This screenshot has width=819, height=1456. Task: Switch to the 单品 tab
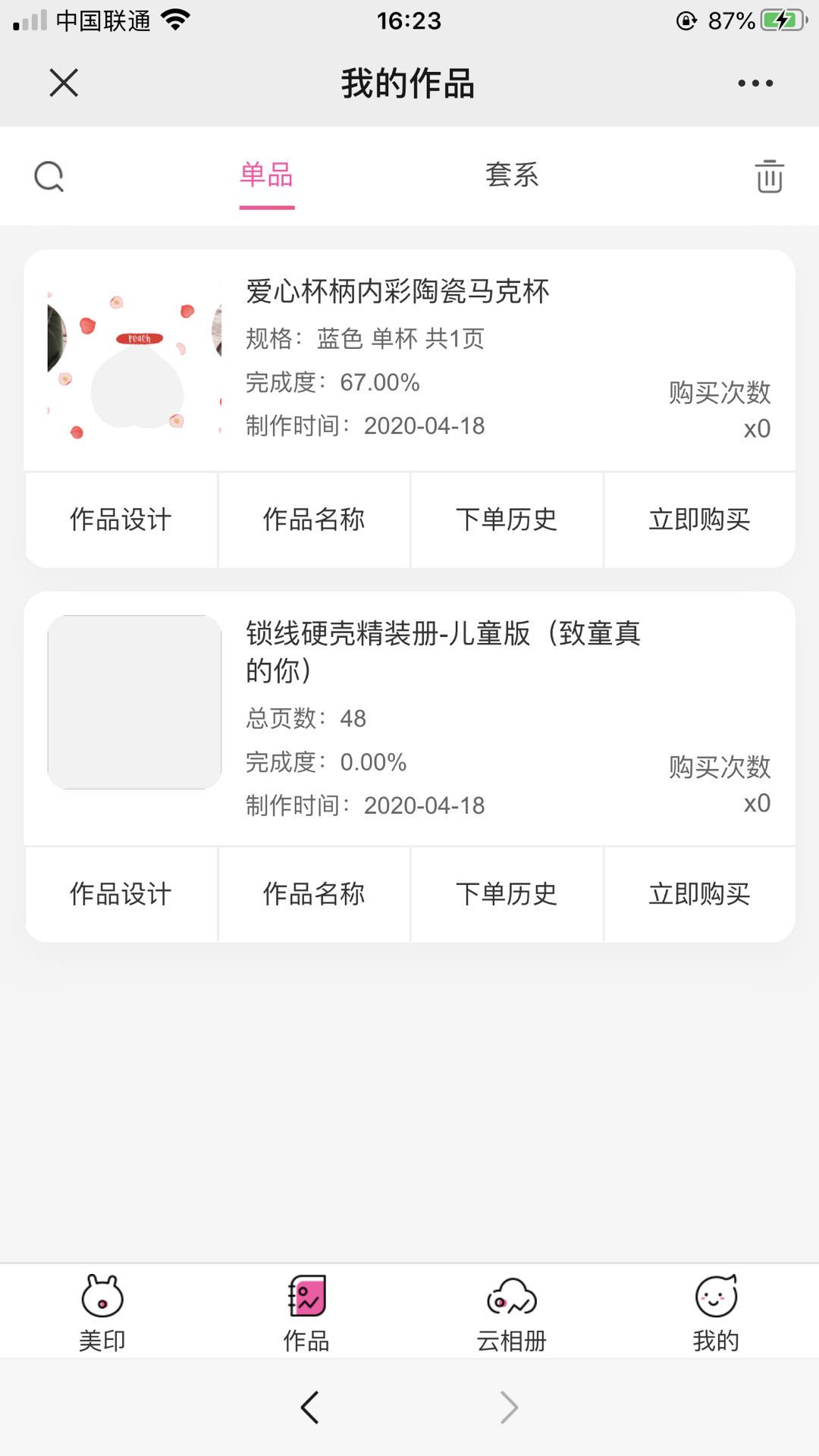[267, 176]
